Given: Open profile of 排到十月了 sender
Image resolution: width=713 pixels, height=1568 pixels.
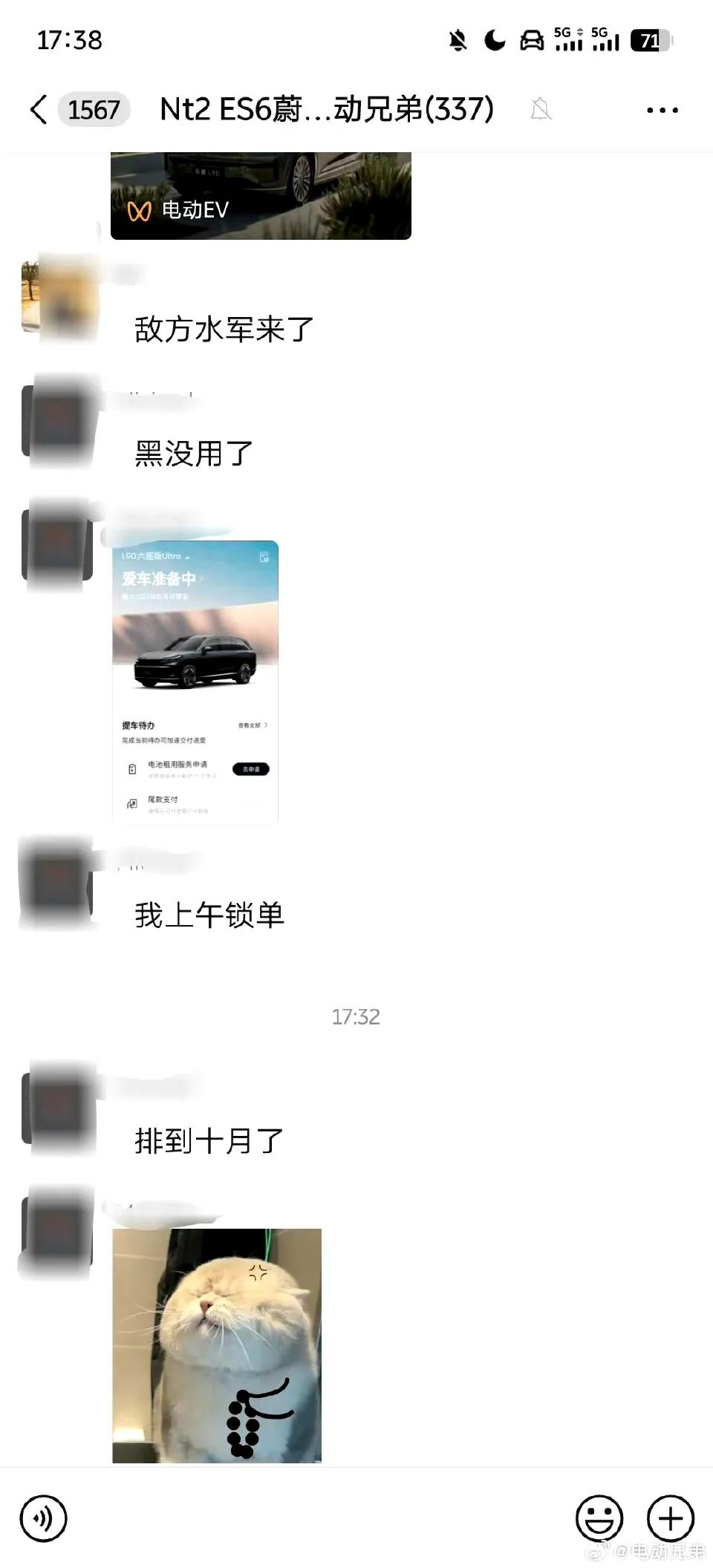Looking at the screenshot, I should [59, 1108].
